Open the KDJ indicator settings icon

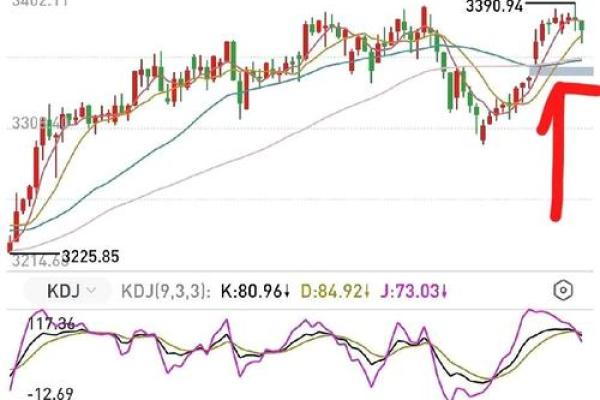click(x=563, y=291)
